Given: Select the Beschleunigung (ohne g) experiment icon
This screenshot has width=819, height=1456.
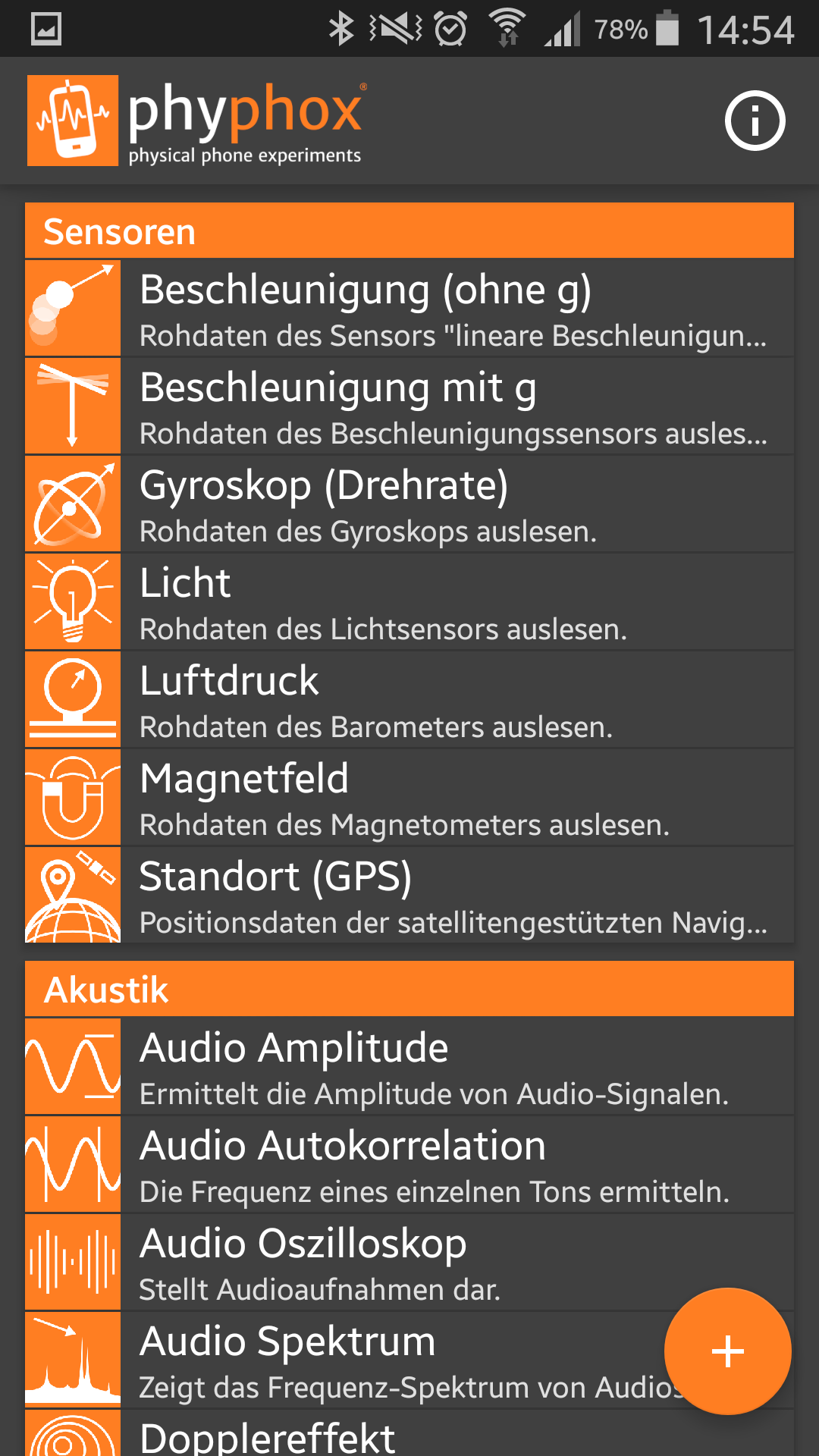Looking at the screenshot, I should tap(73, 308).
